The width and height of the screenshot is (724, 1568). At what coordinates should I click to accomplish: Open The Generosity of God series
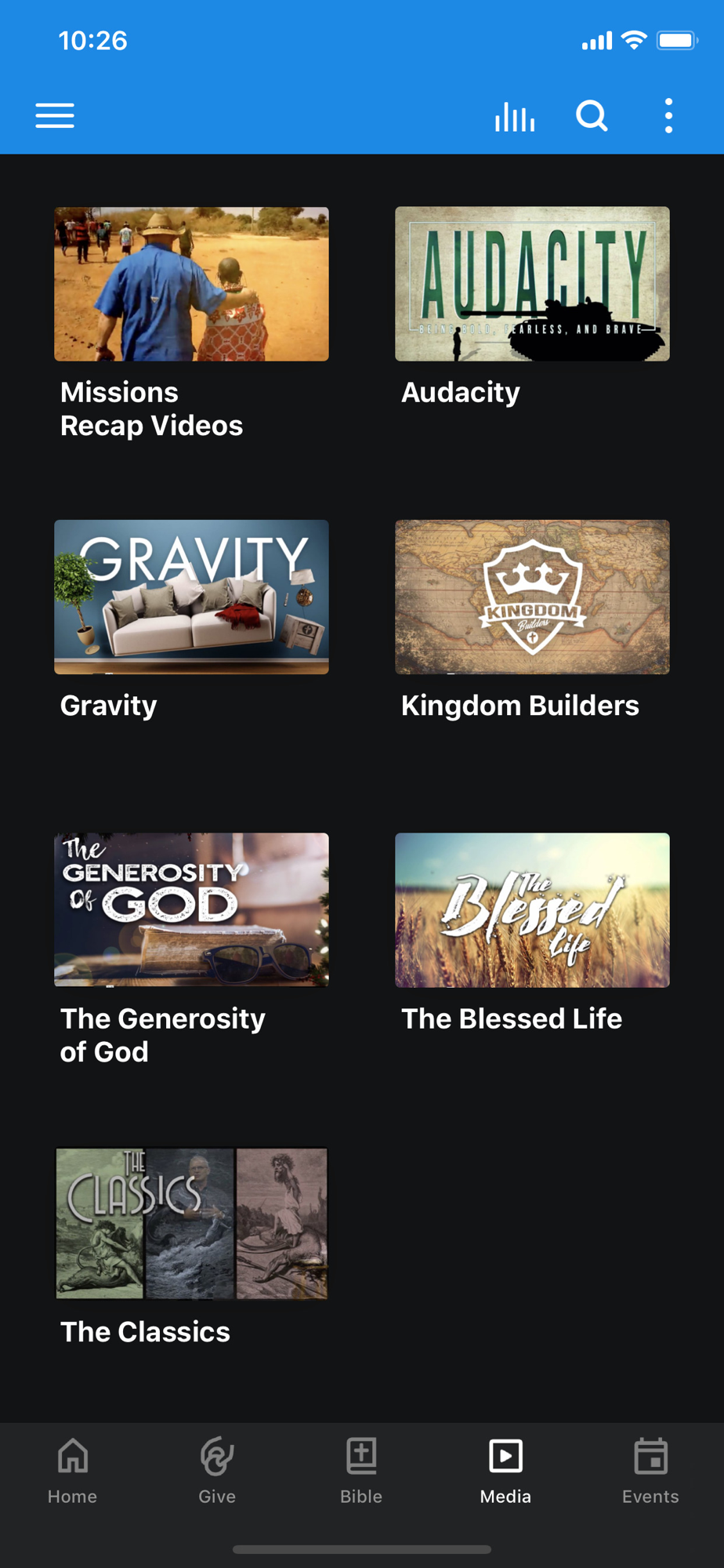[x=191, y=910]
